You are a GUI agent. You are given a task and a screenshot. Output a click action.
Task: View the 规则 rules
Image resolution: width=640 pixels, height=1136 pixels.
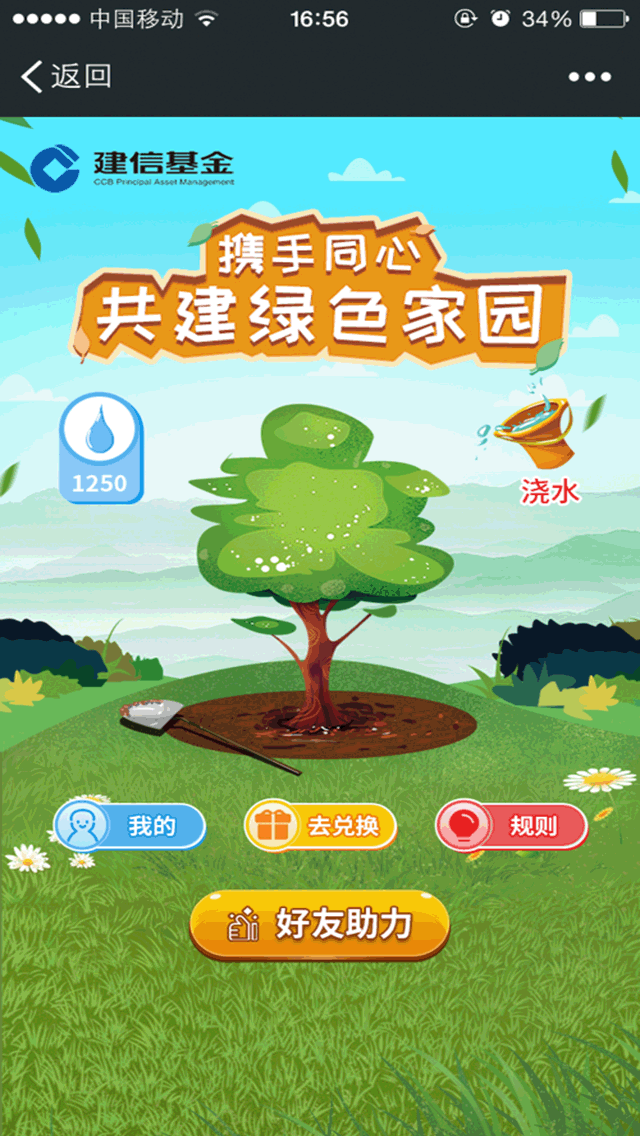[511, 826]
